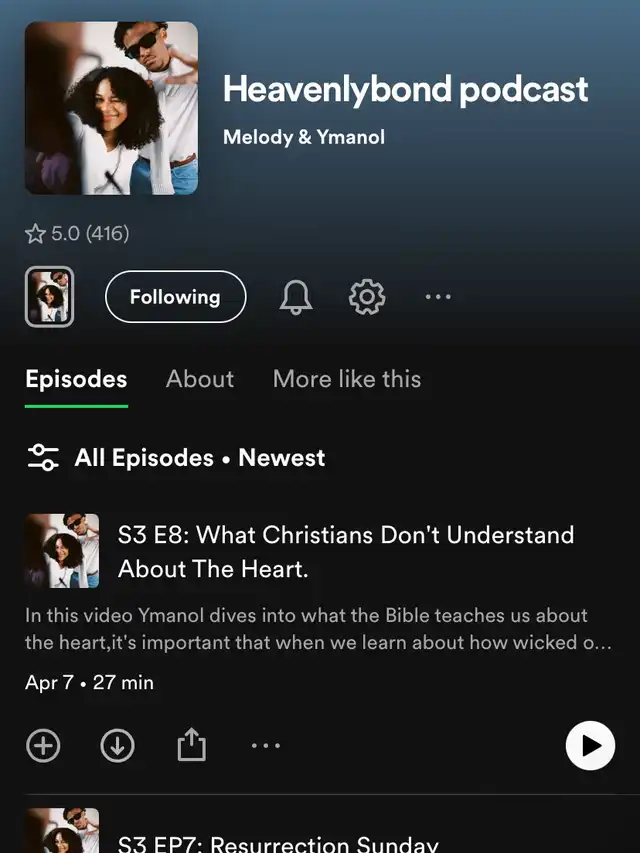
Task: Open the podcast overflow menu beside the gear
Action: click(438, 297)
